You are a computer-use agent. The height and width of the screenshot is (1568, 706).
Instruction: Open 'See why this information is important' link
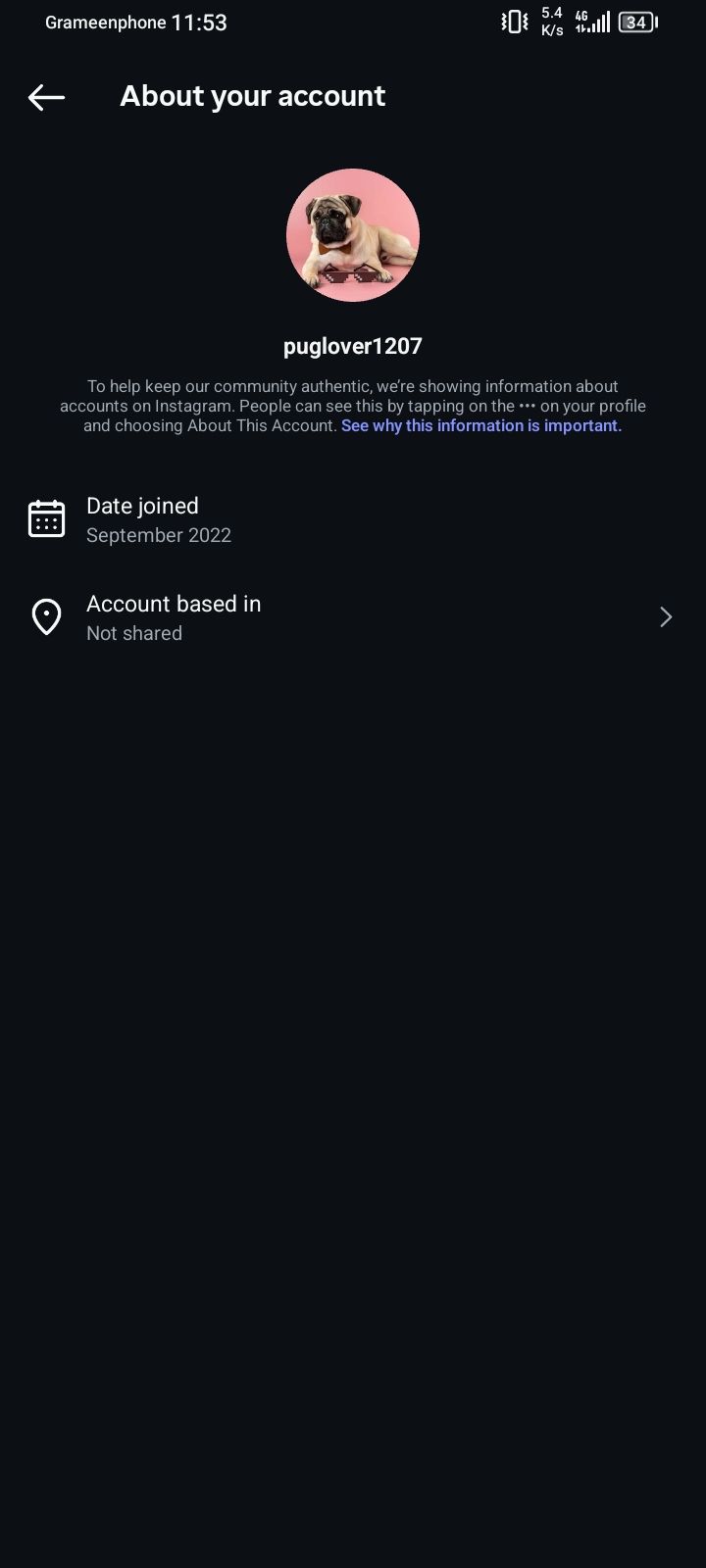[481, 425]
